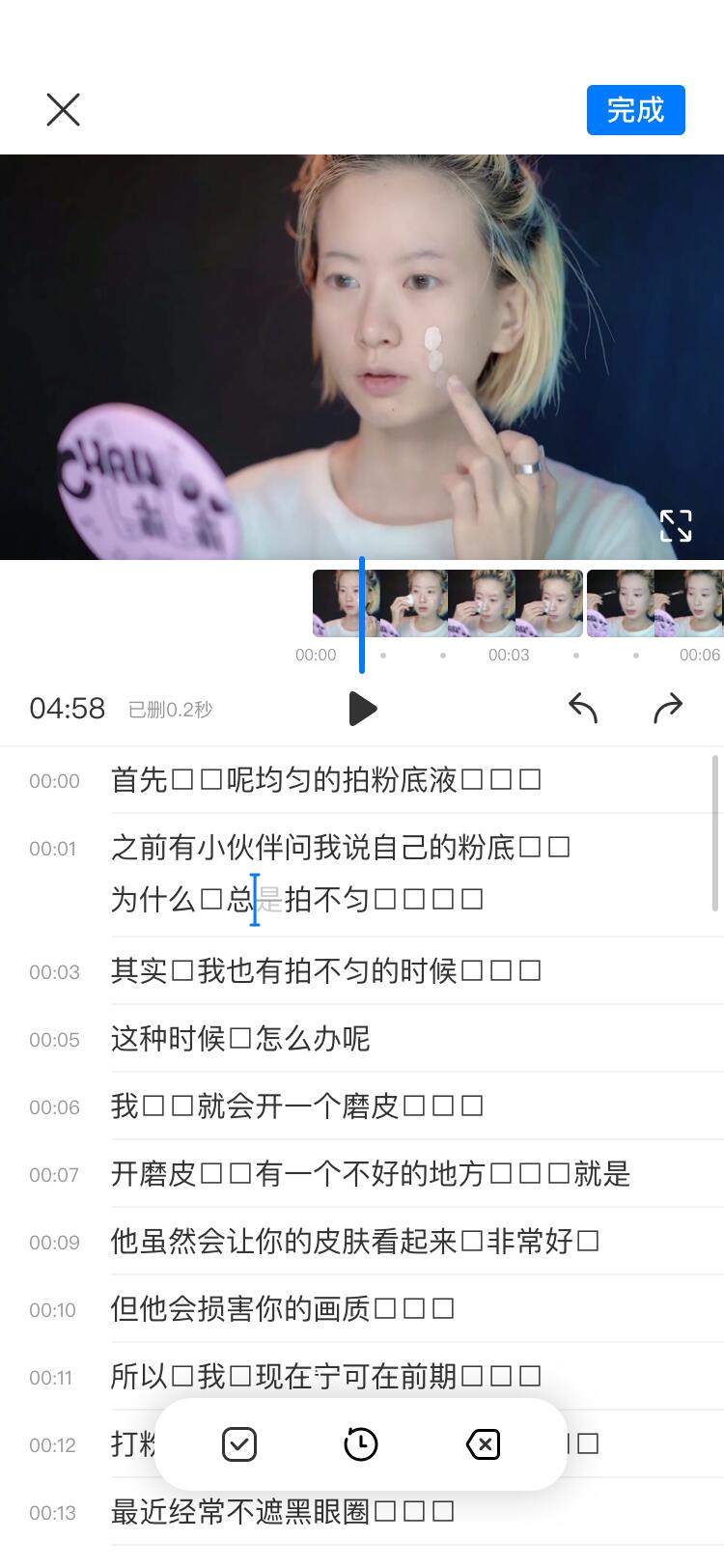This screenshot has height=1568, width=724.
Task: Redo the last undone edit
Action: click(668, 709)
